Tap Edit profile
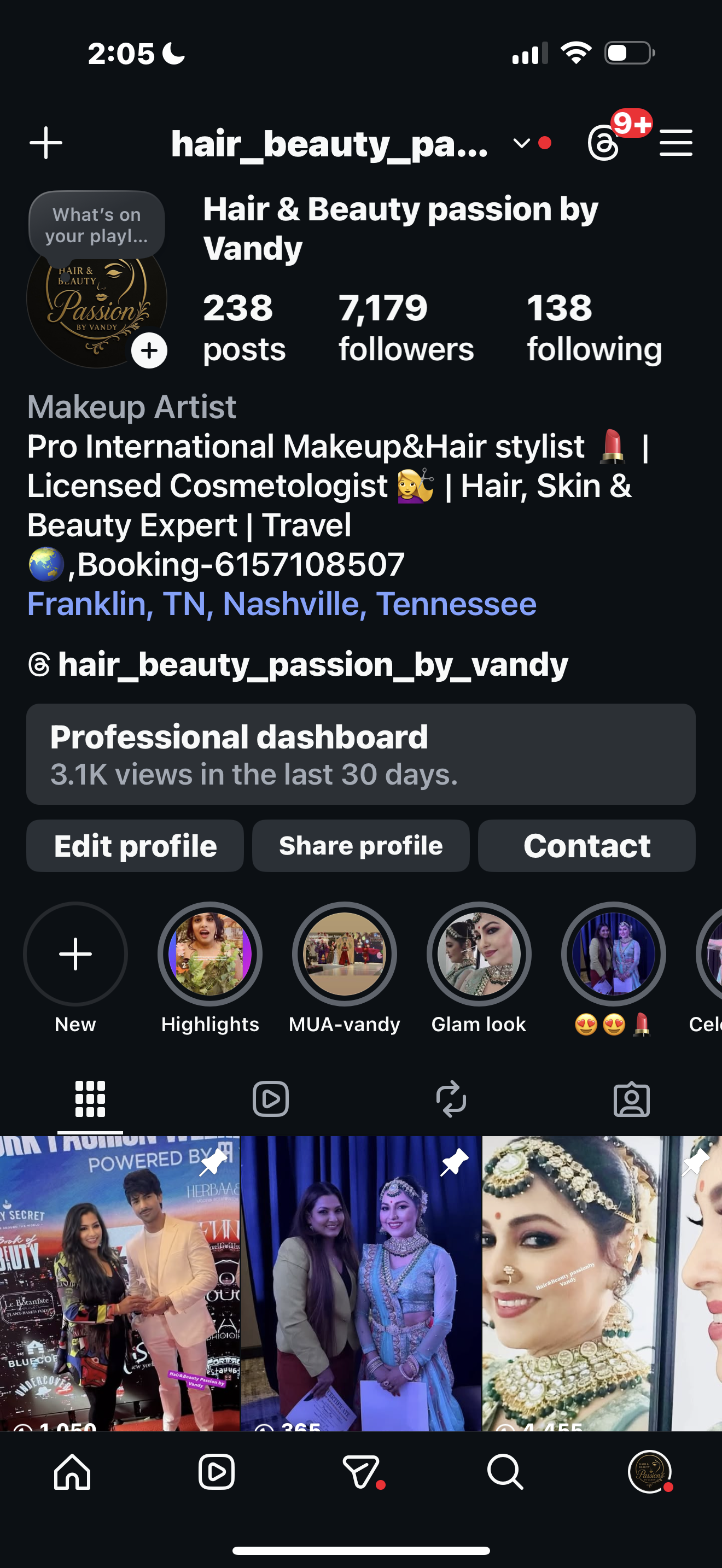722x1568 pixels. point(135,846)
